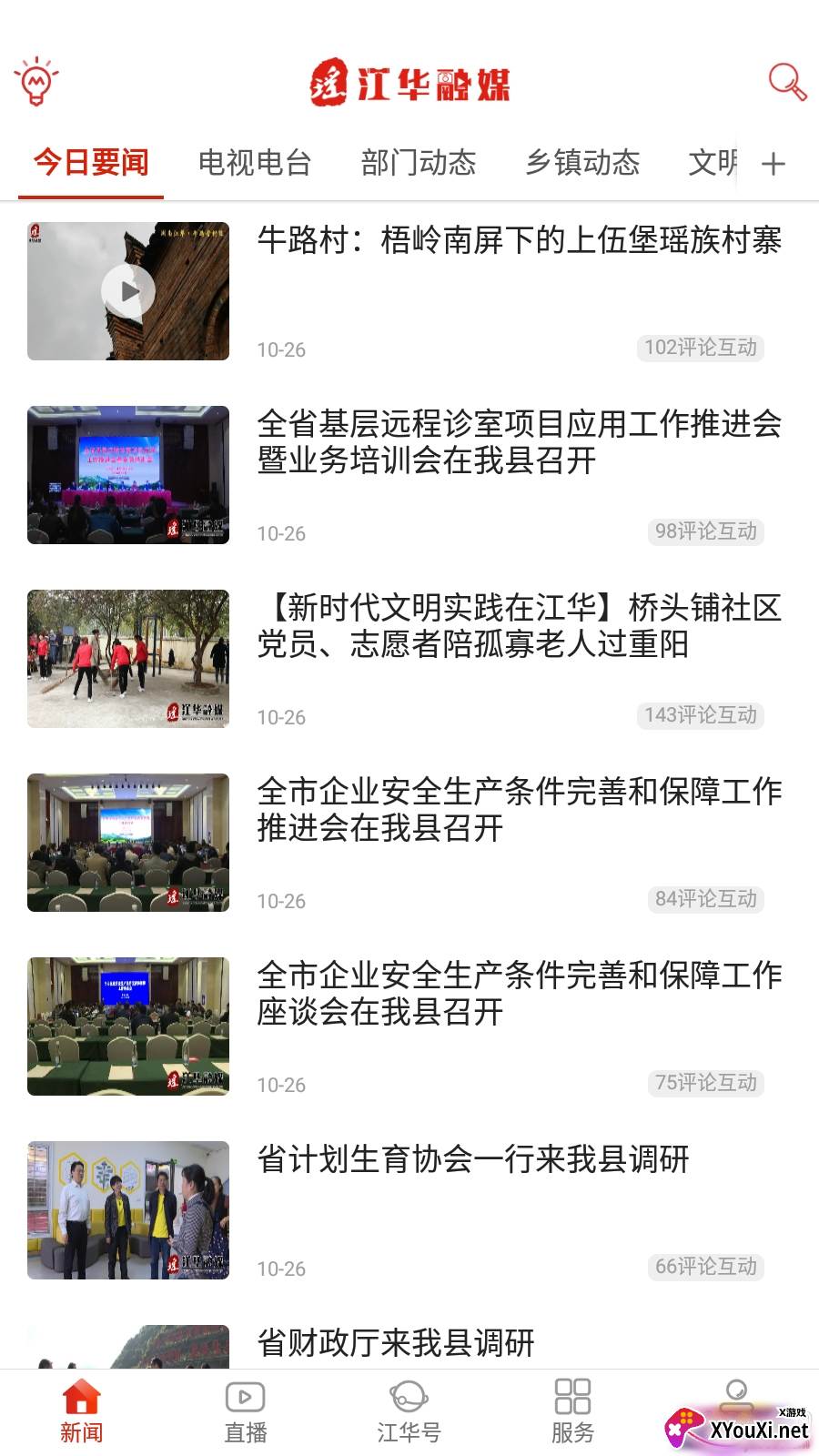Open 全市企业安全生产 座谈会 article
Screen dimensions: 819x1456
pyautogui.click(x=519, y=994)
